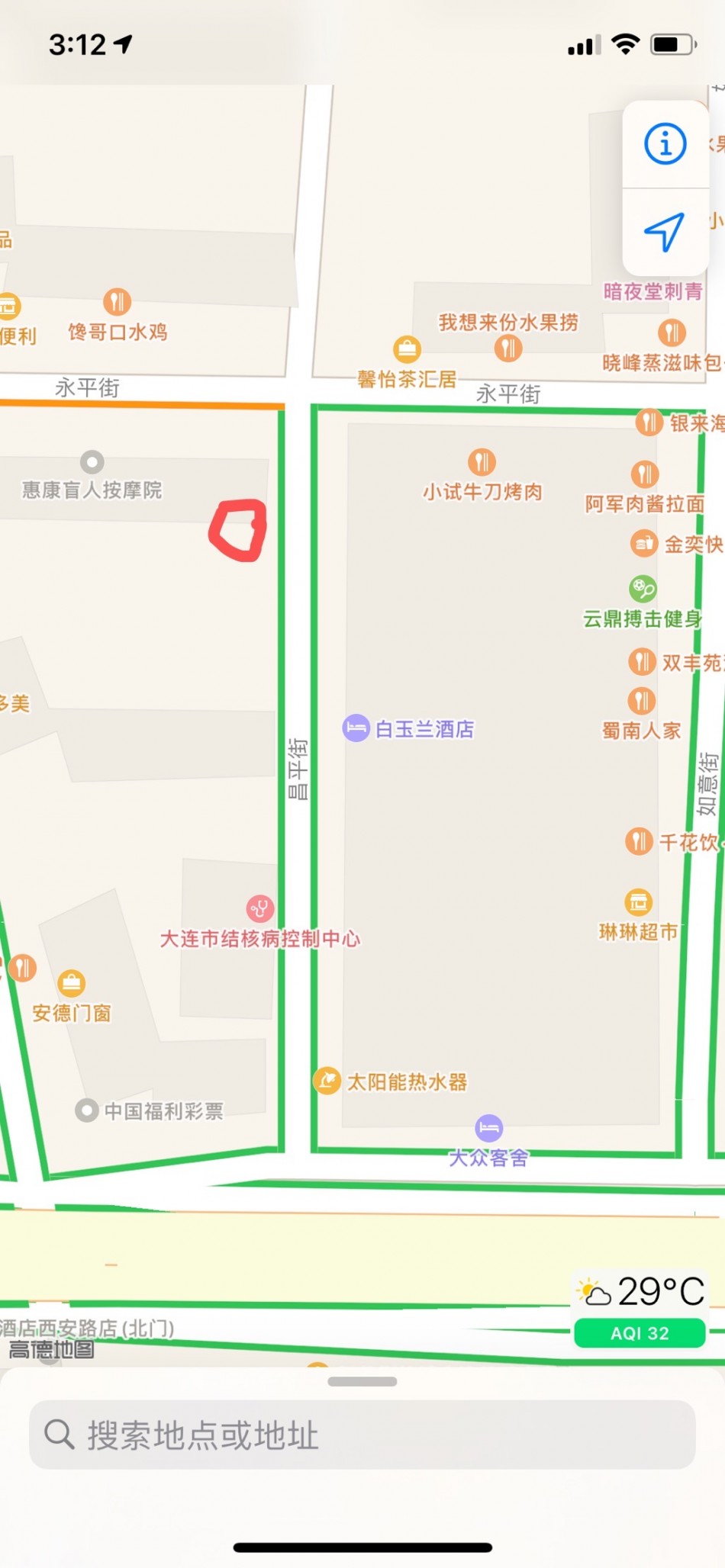
Task: Open the map info settings button
Action: point(665,144)
